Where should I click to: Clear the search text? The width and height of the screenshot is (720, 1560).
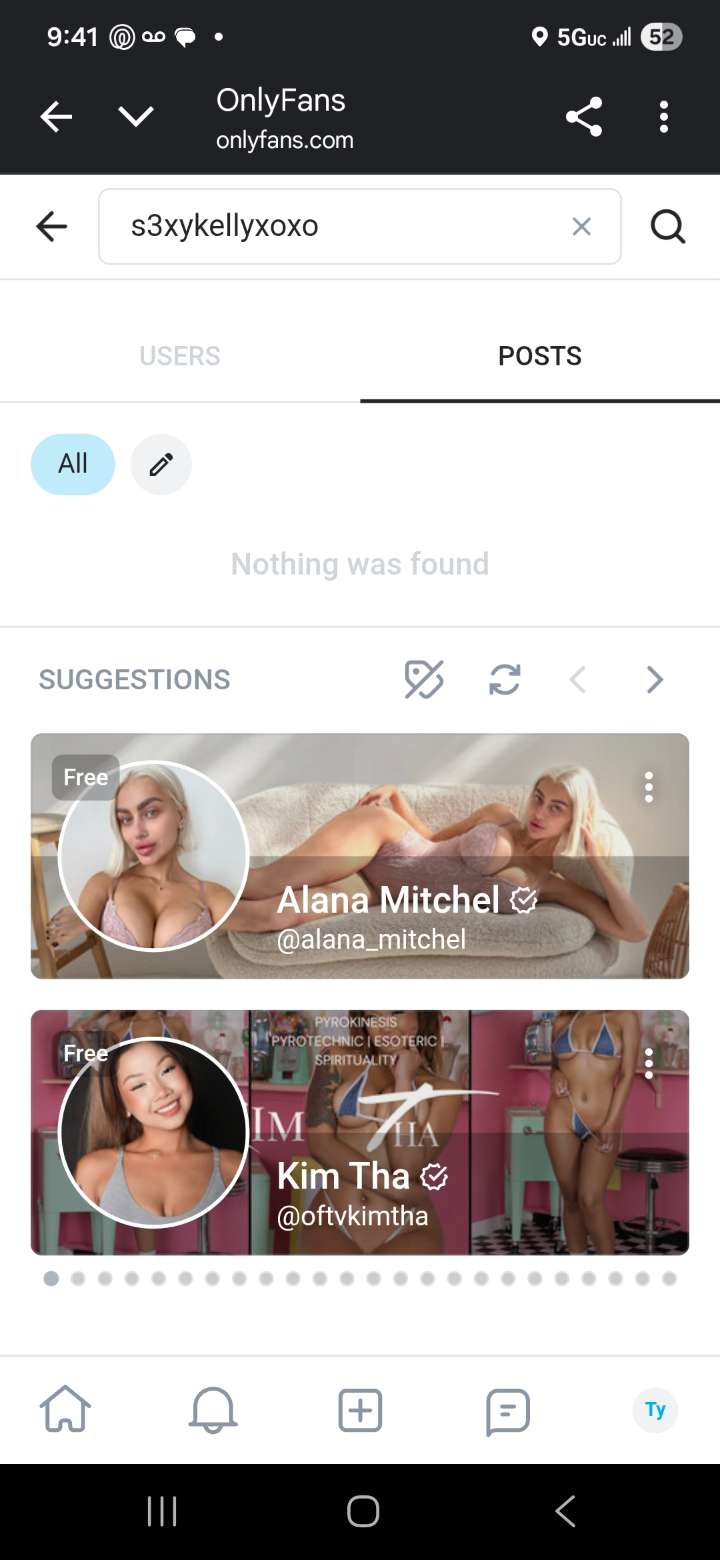pyautogui.click(x=581, y=227)
